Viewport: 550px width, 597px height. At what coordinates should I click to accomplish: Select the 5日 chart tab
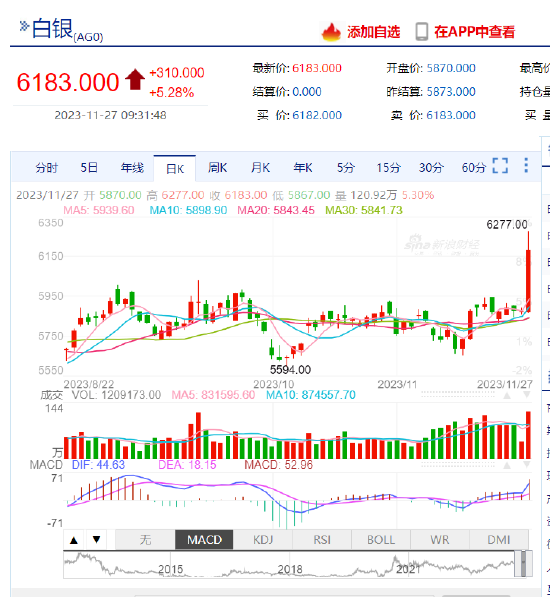[89, 168]
